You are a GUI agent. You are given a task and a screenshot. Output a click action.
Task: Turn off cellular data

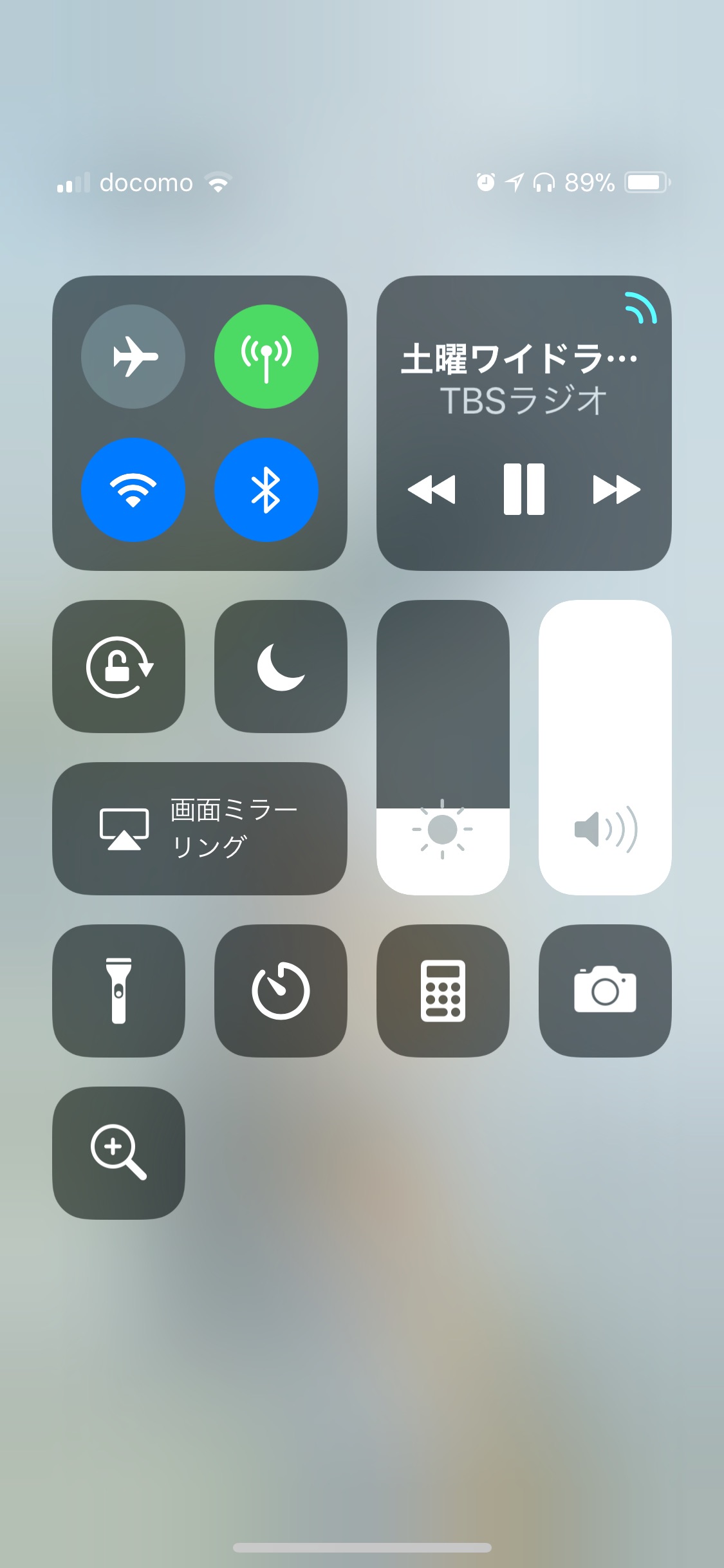266,357
